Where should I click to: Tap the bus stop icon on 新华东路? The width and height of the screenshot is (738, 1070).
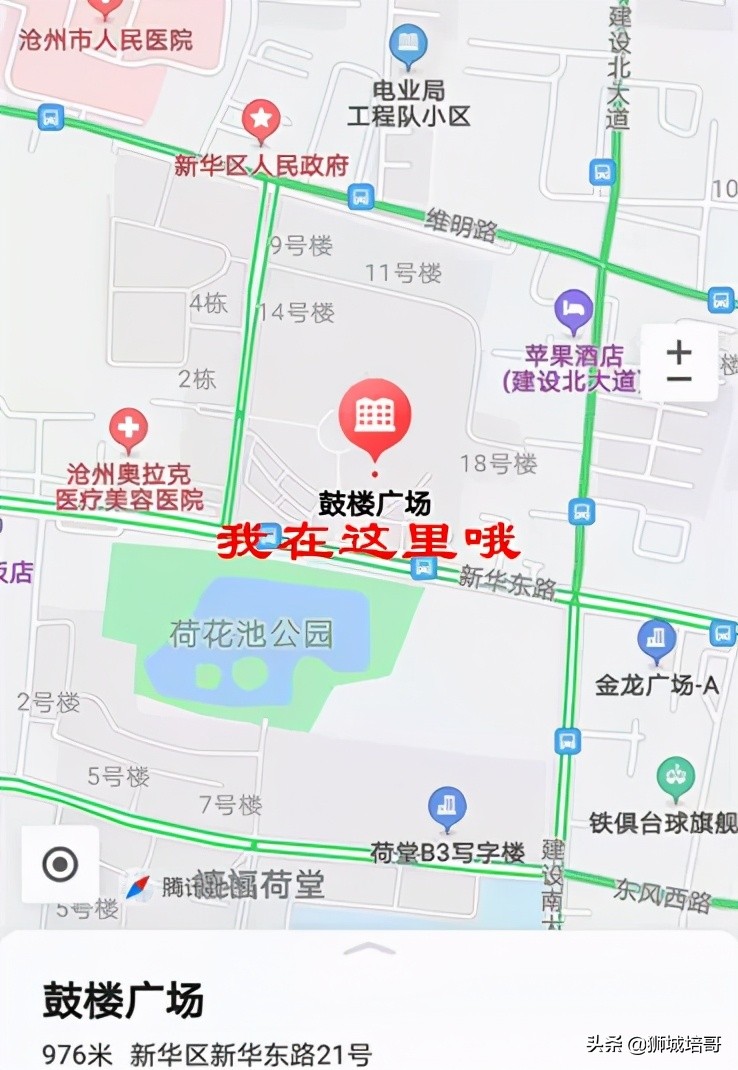point(424,568)
